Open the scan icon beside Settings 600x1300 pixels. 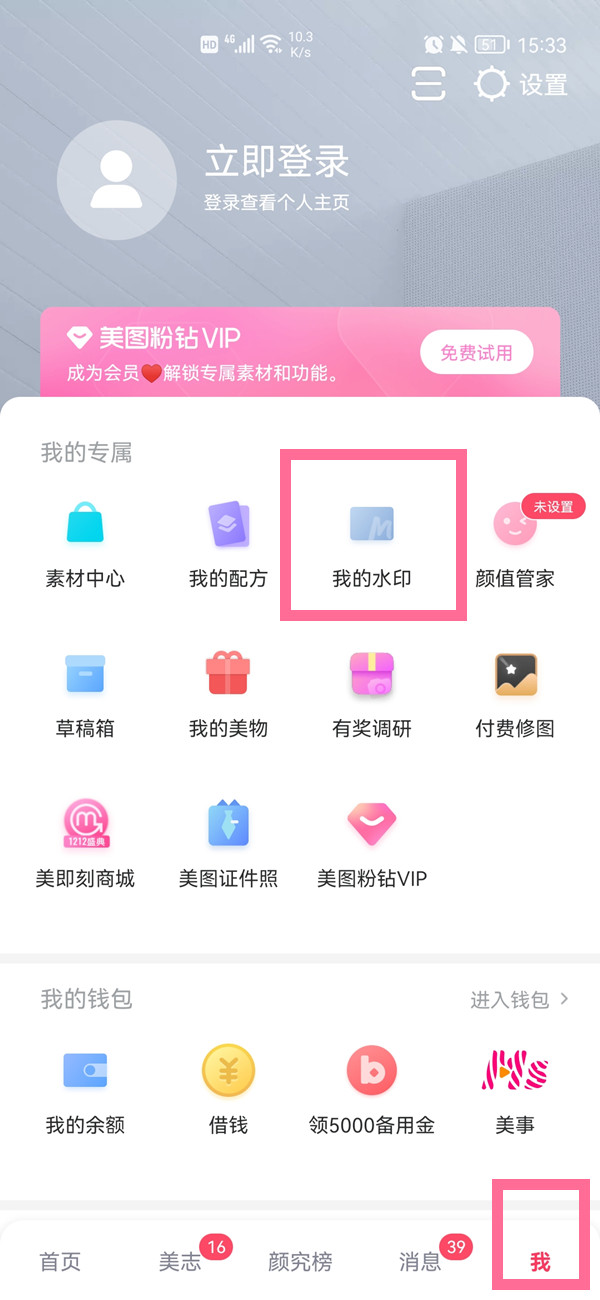pos(428,84)
